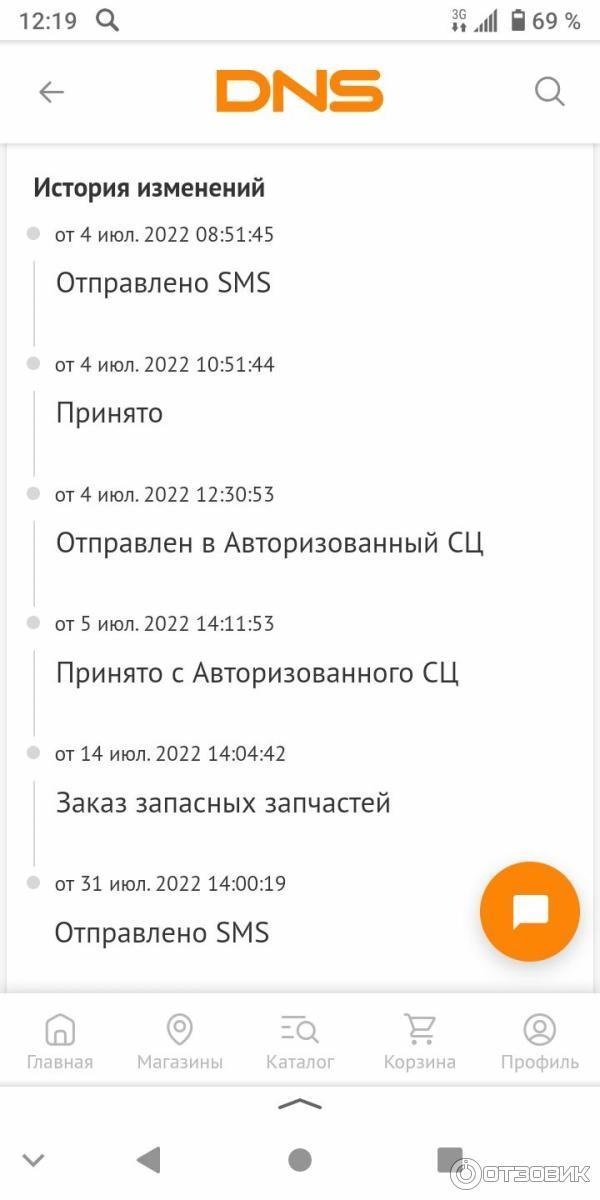
Task: Open the Магазины tab
Action: pos(180,1041)
